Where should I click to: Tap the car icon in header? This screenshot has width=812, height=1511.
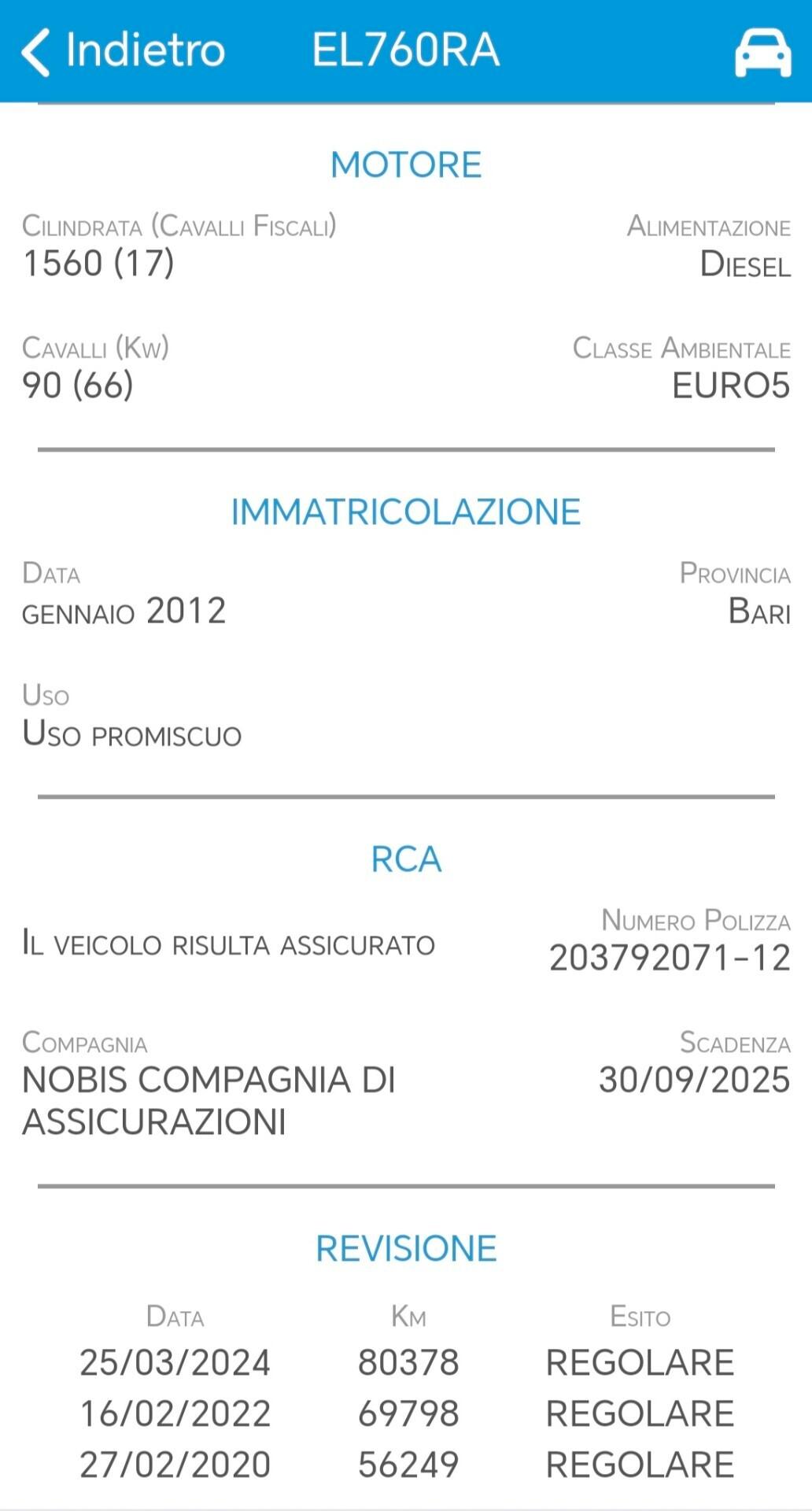click(762, 53)
